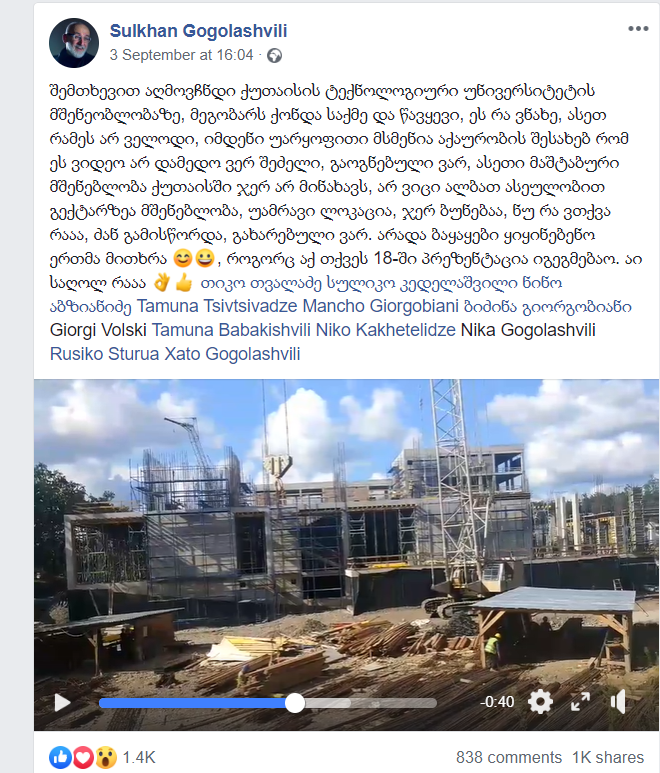Image resolution: width=660 pixels, height=773 pixels.
Task: Open the 3 September at 16:04 timestamp
Action: 183,55
